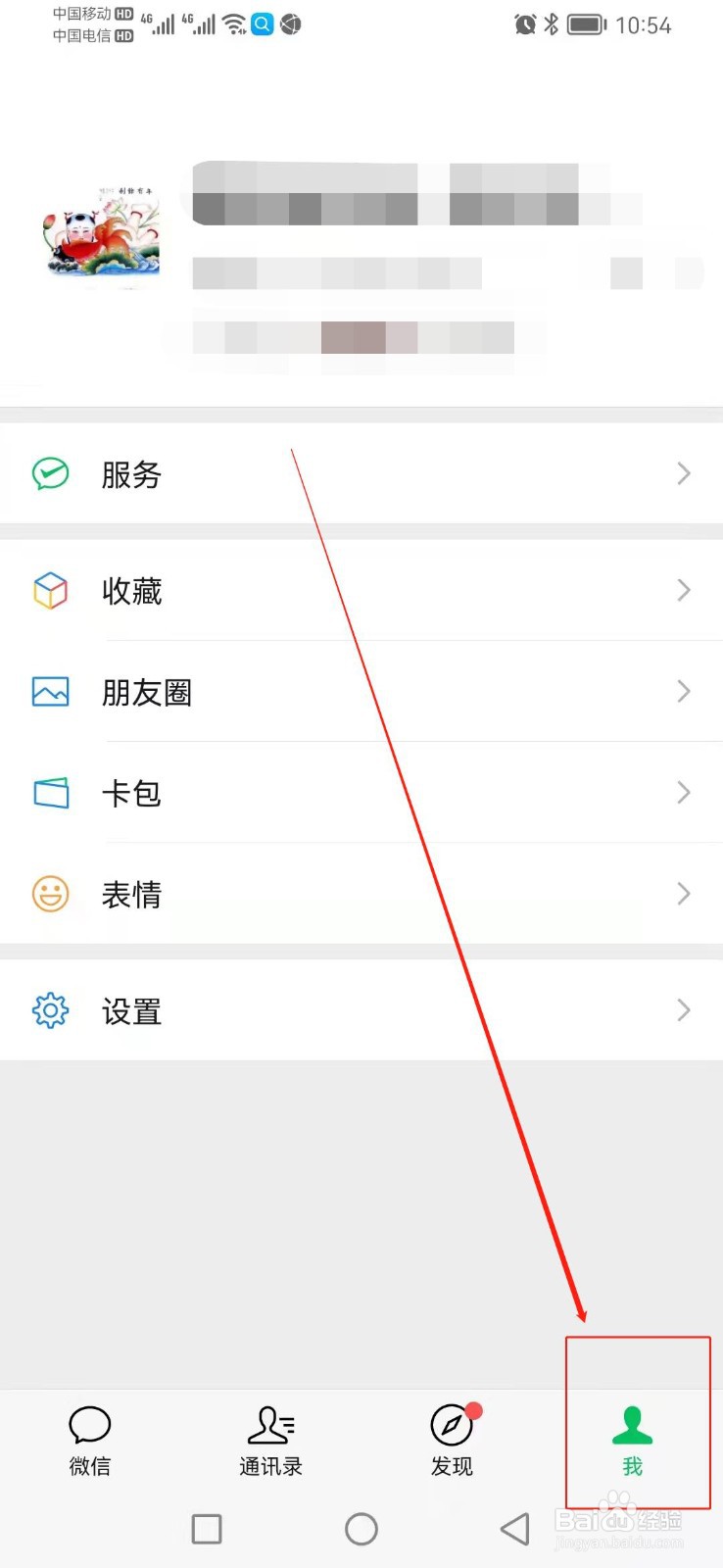Open the 设置 (Settings) gear icon

[50, 1009]
